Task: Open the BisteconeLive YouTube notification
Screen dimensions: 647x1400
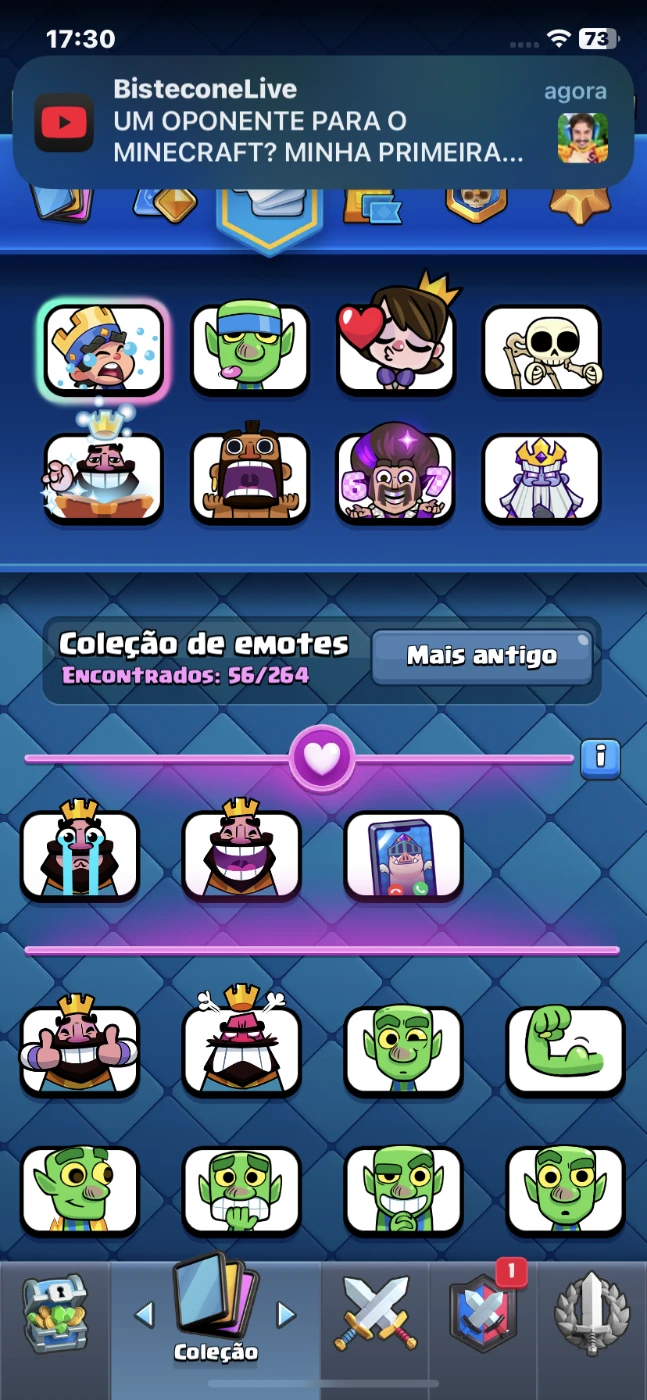Action: coord(322,122)
